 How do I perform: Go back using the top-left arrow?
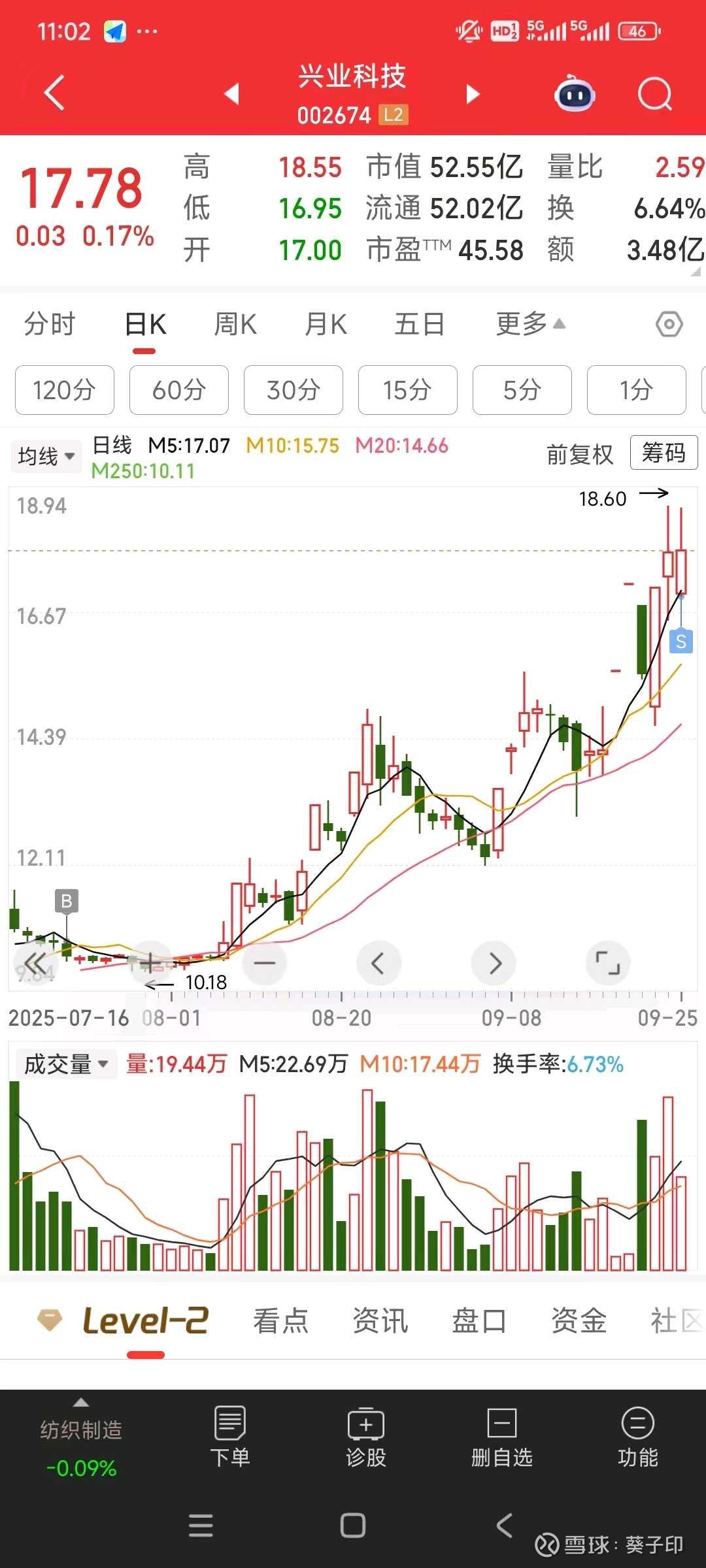point(54,92)
